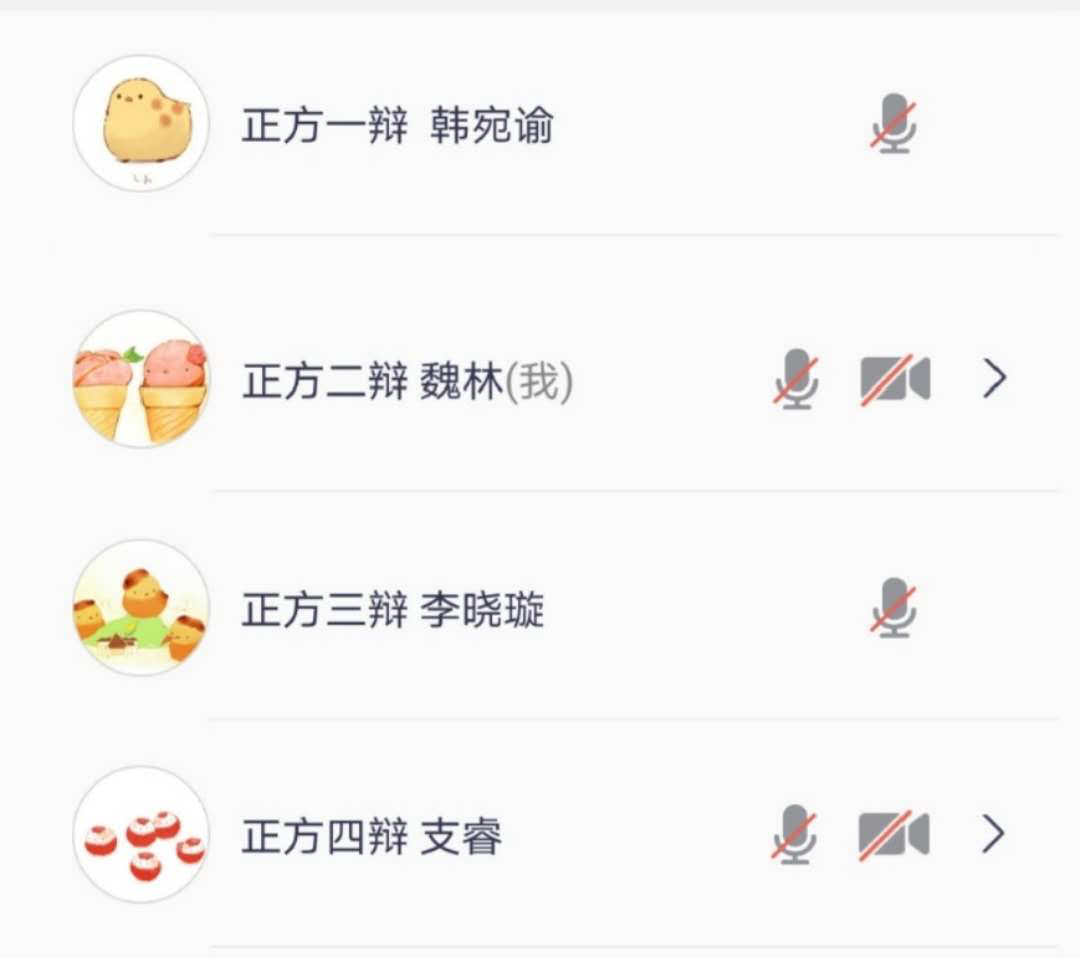Image resolution: width=1080 pixels, height=958 pixels.
Task: Tap muted mic icon for 李晓璇
Action: 893,608
